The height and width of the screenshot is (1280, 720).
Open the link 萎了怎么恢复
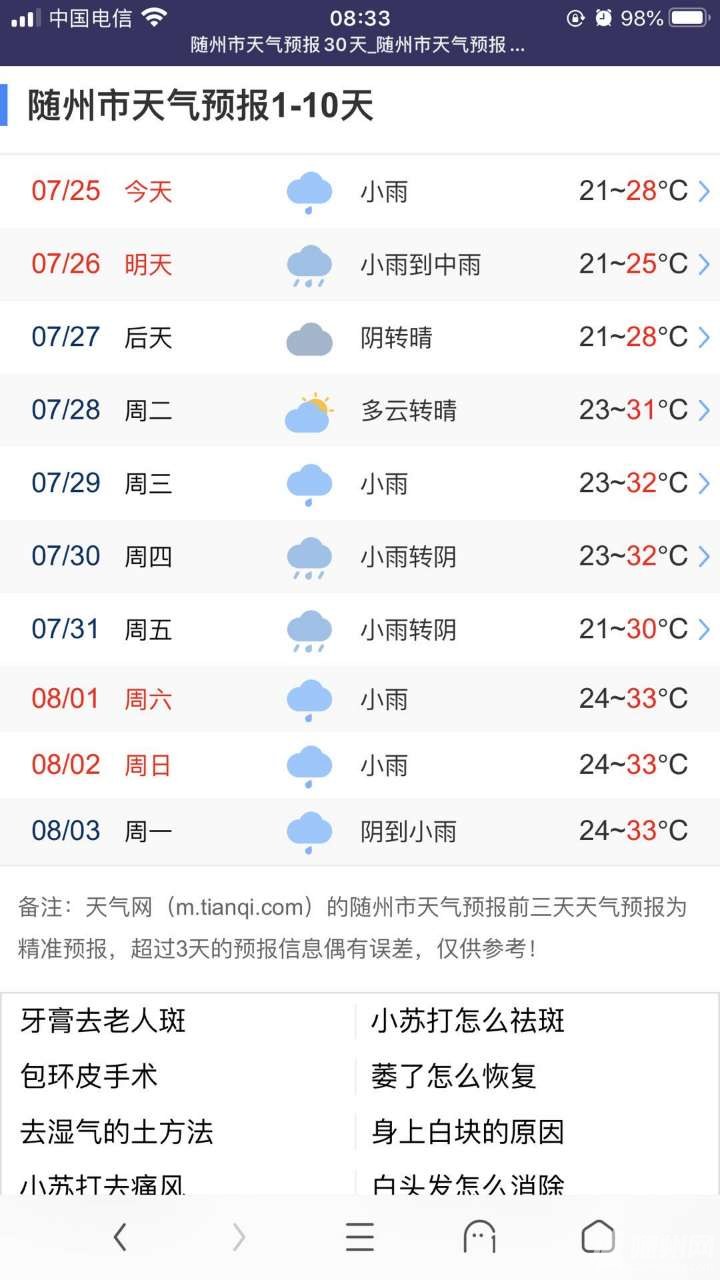pos(454,1077)
